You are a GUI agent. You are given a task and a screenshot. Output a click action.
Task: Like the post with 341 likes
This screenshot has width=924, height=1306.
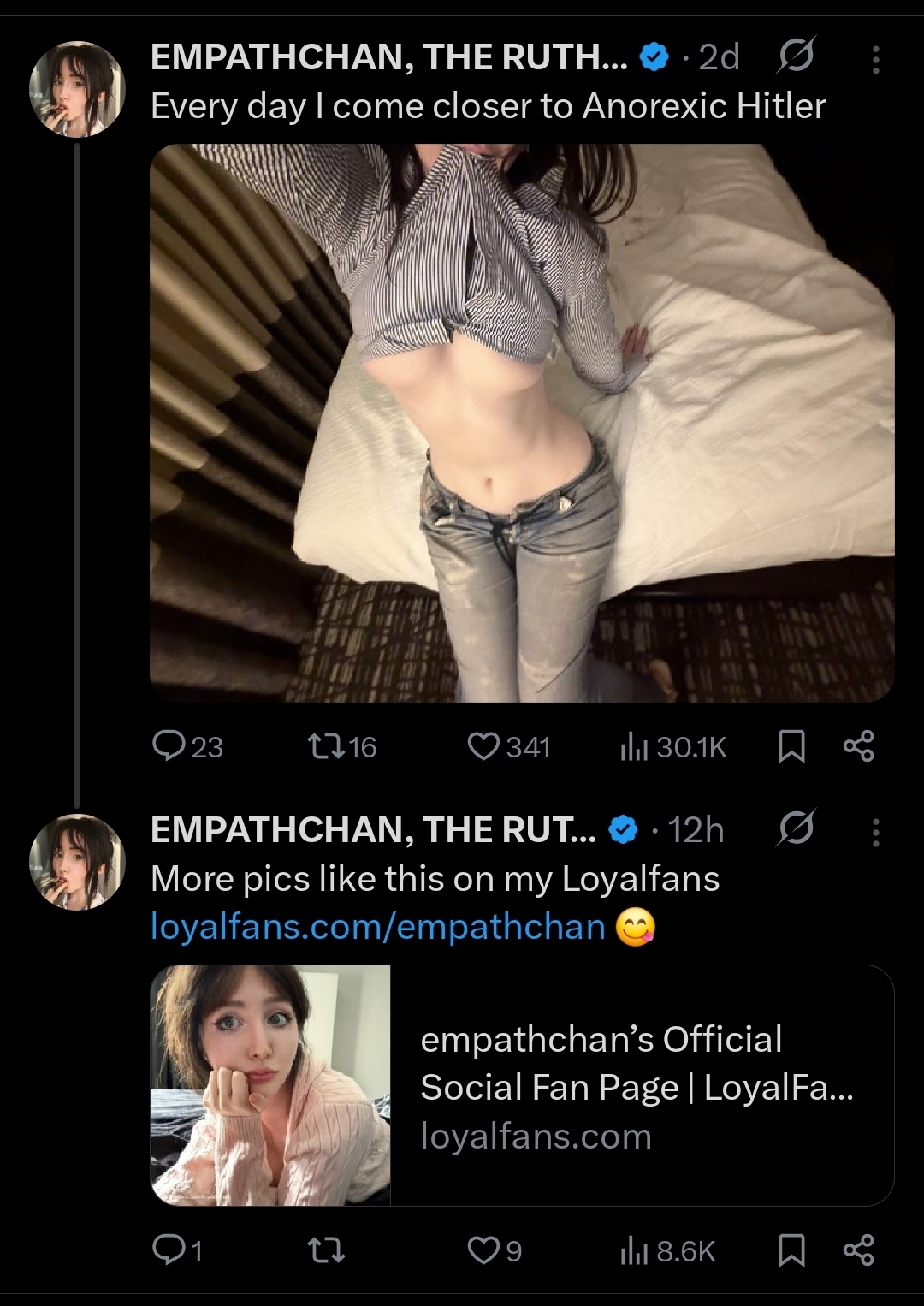[x=508, y=746]
